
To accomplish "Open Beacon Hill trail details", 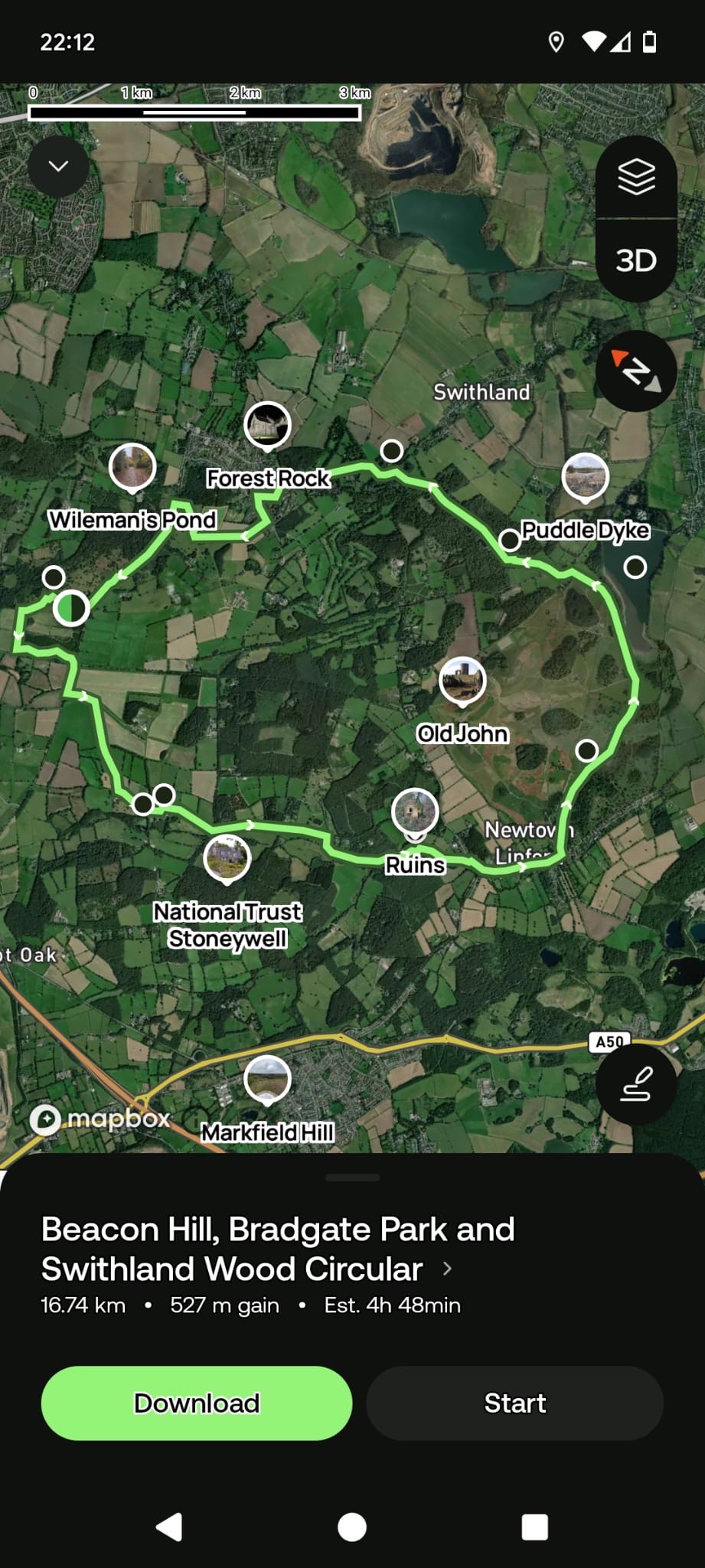I will [x=278, y=1249].
